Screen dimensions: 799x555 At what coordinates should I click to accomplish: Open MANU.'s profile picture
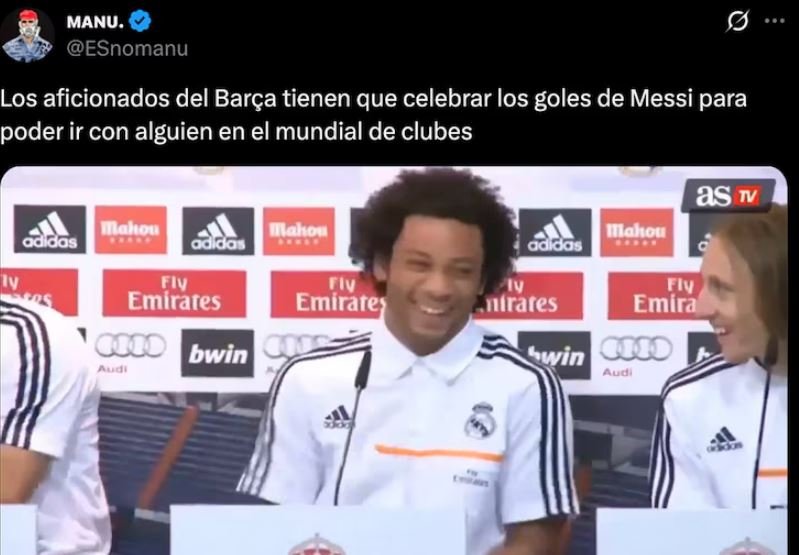pyautogui.click(x=27, y=35)
